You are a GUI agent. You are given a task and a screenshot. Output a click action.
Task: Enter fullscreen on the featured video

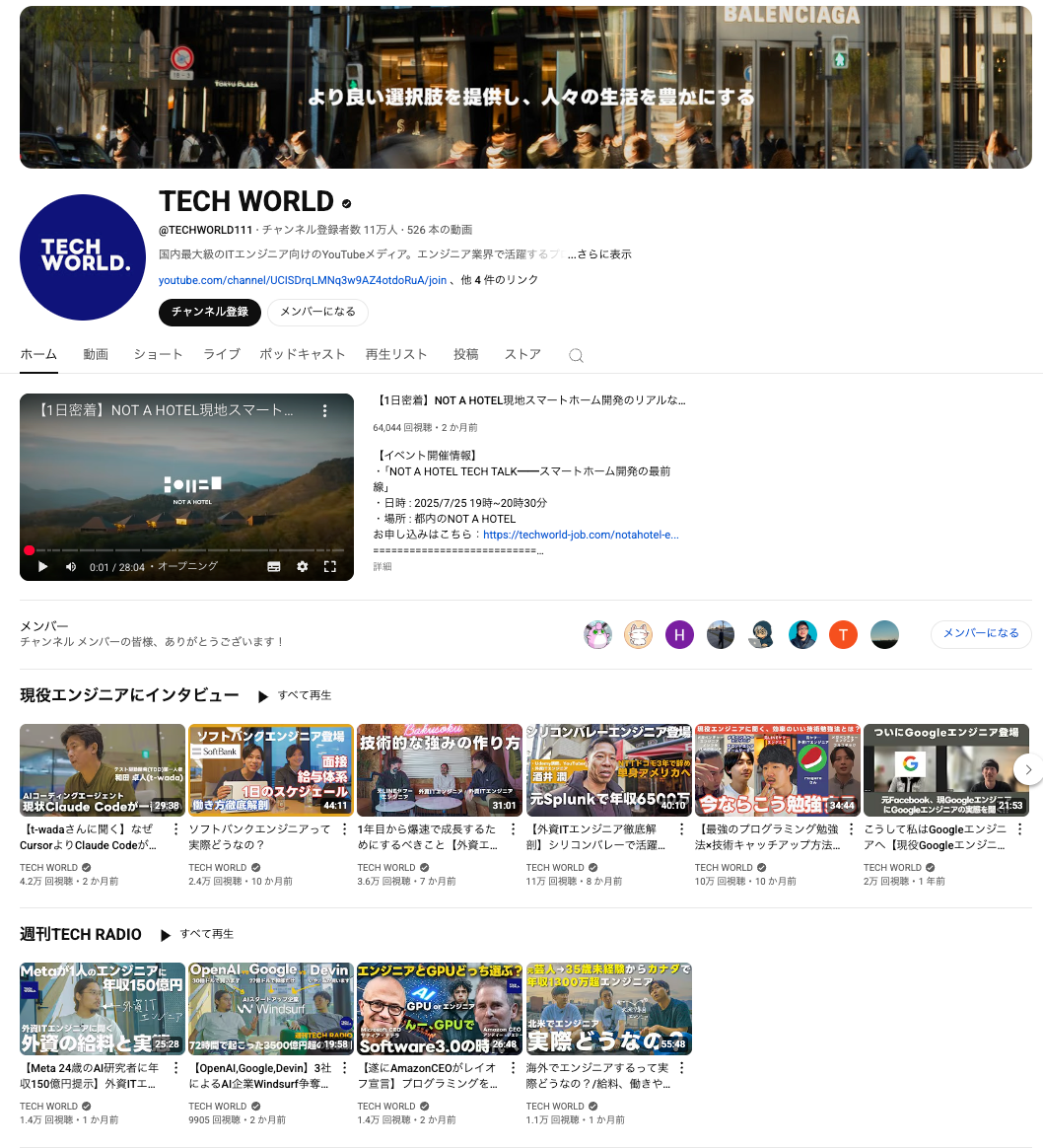pyautogui.click(x=330, y=566)
